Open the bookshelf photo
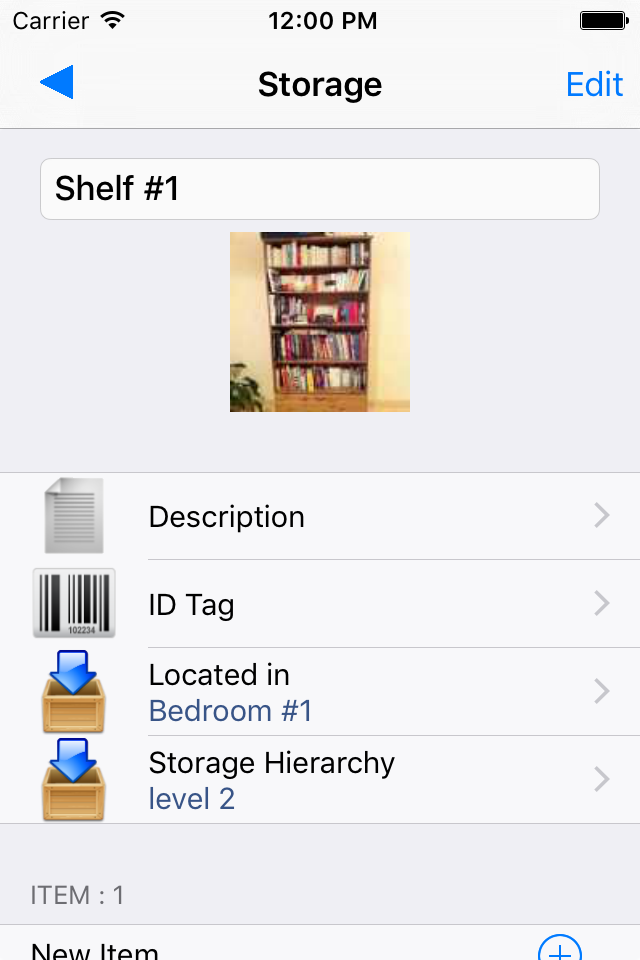The image size is (640, 960). pyautogui.click(x=320, y=322)
